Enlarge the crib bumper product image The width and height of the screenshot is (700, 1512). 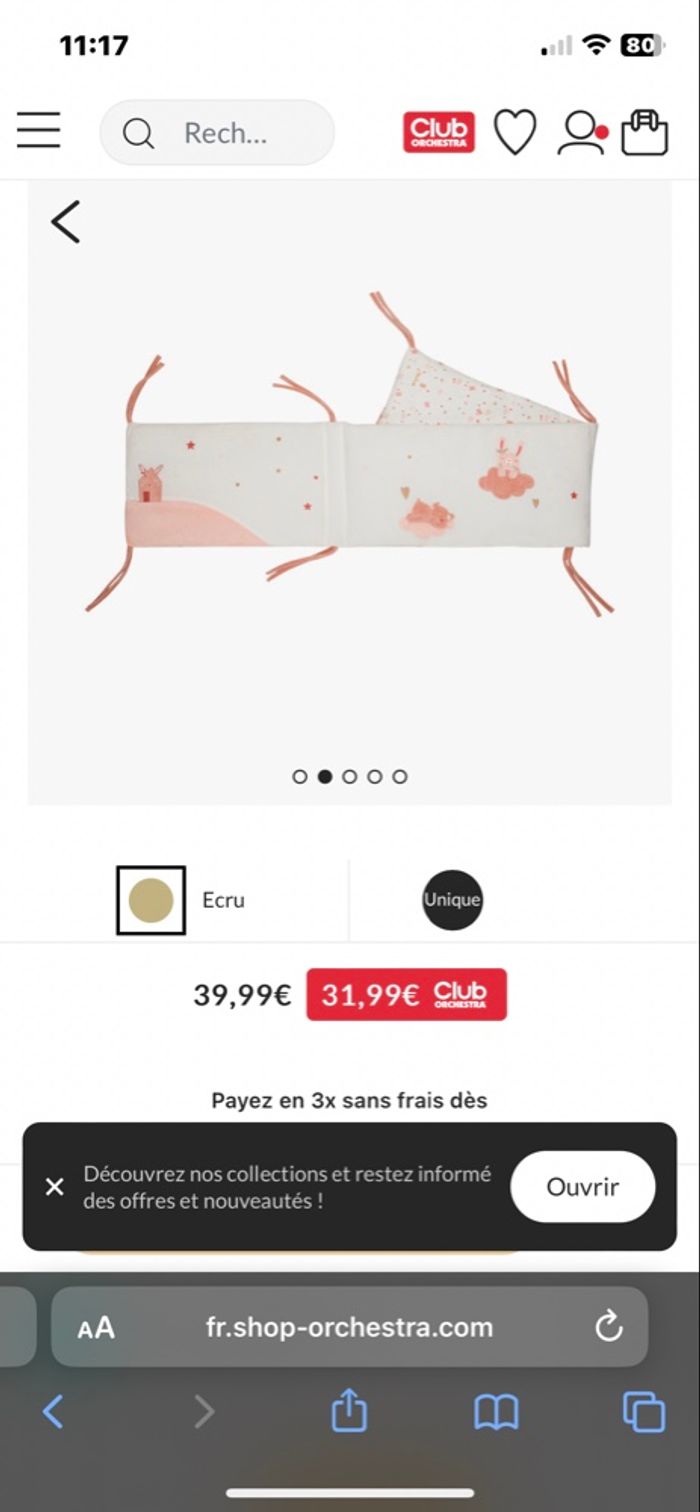point(349,480)
